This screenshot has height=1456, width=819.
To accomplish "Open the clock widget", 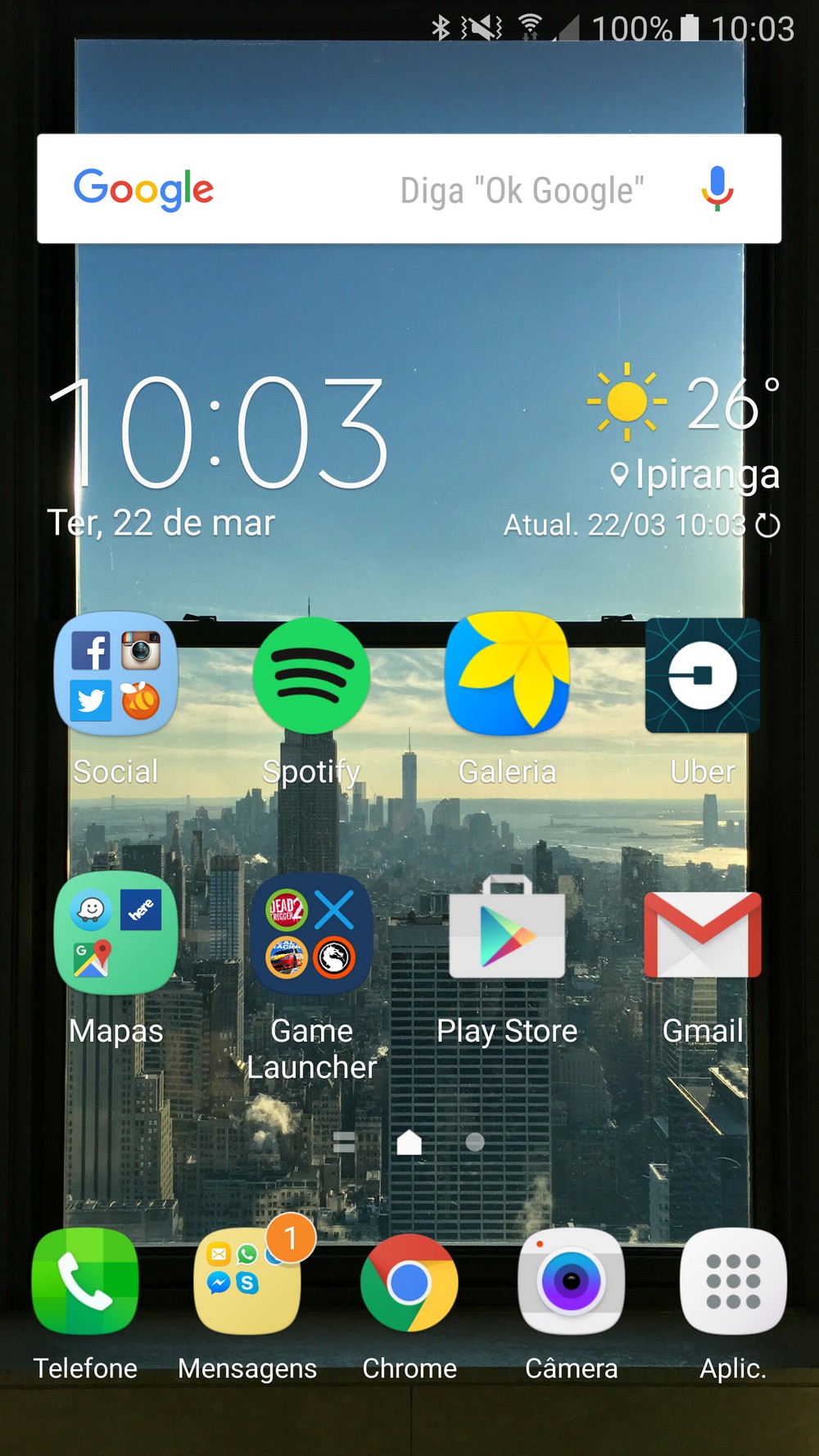I will [x=217, y=434].
